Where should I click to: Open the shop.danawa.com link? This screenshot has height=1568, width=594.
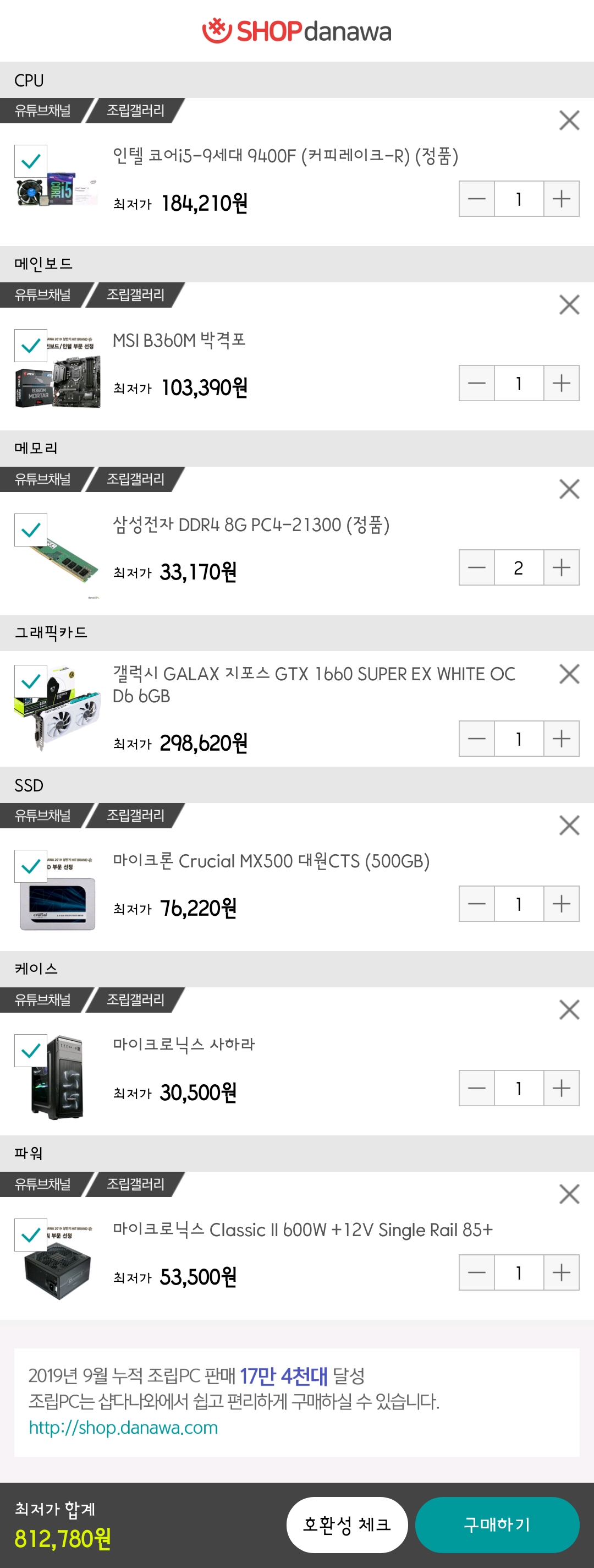click(x=123, y=1428)
